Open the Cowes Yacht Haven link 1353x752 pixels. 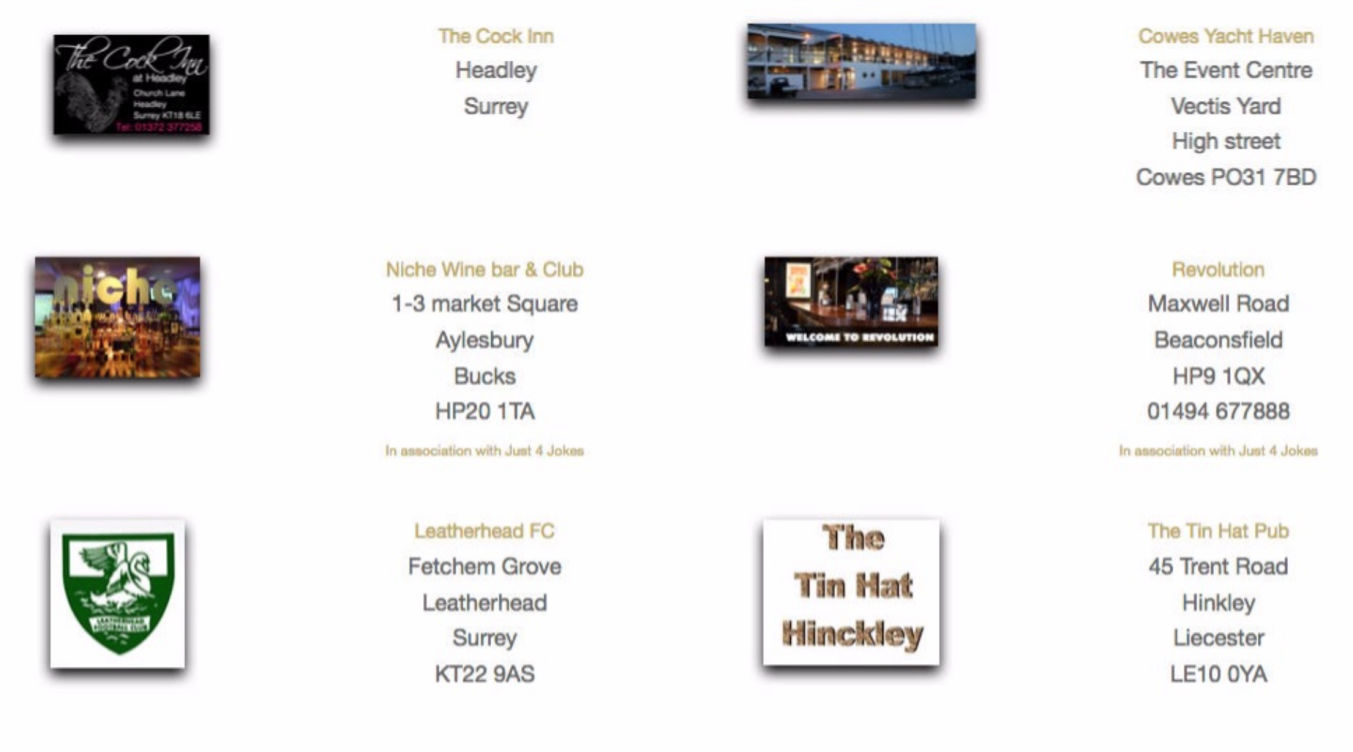pos(1225,36)
